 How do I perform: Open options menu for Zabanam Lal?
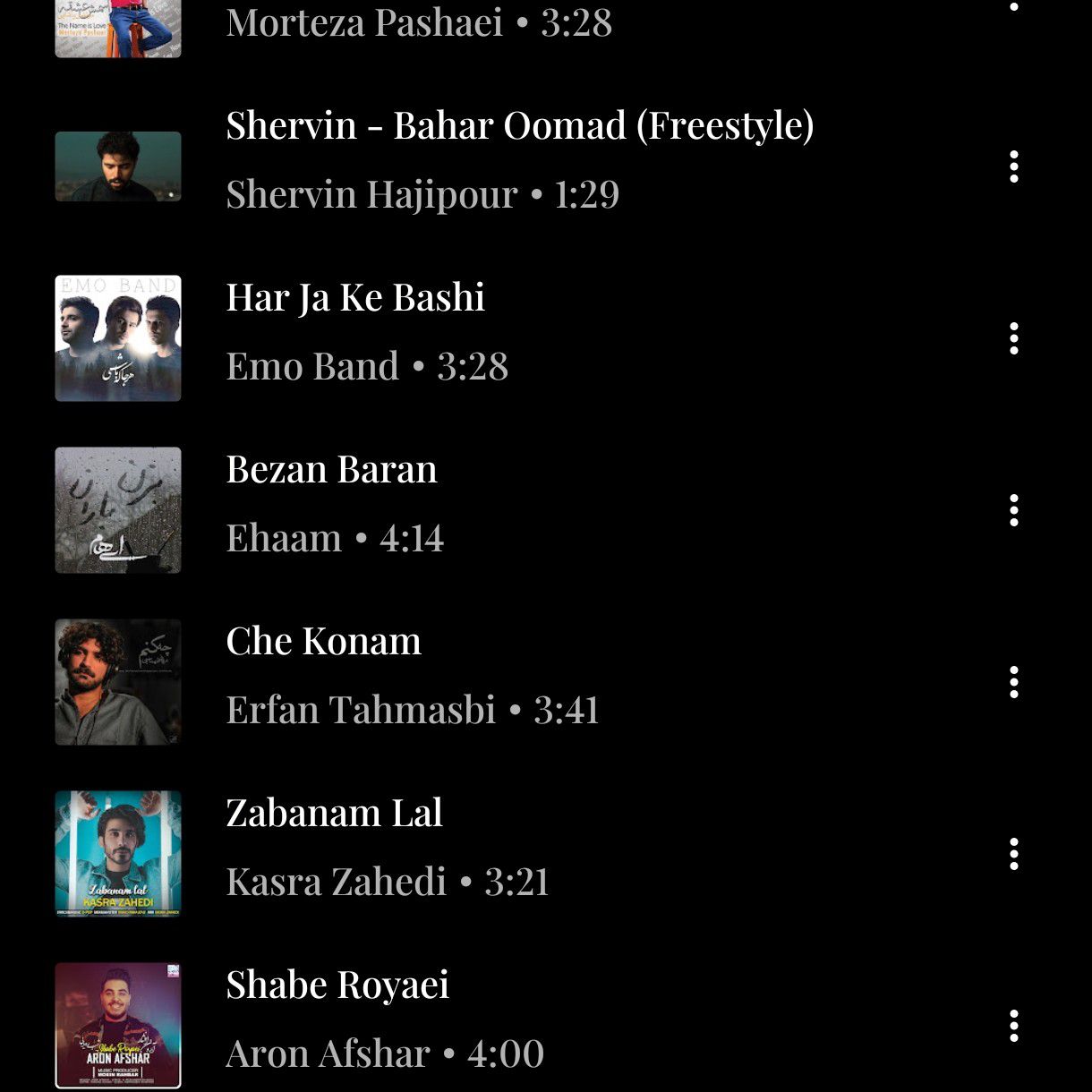point(1013,854)
